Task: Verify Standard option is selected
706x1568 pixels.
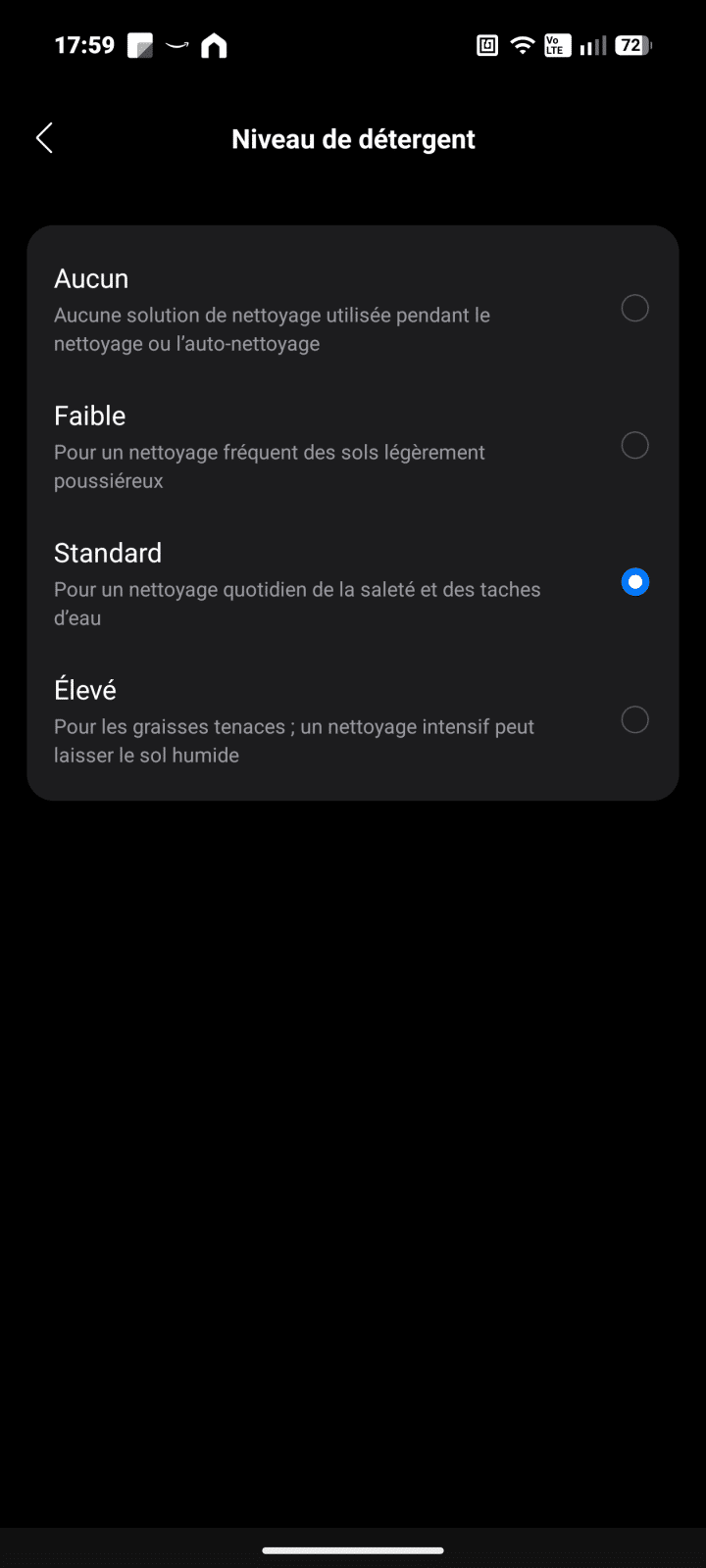Action: pos(634,581)
